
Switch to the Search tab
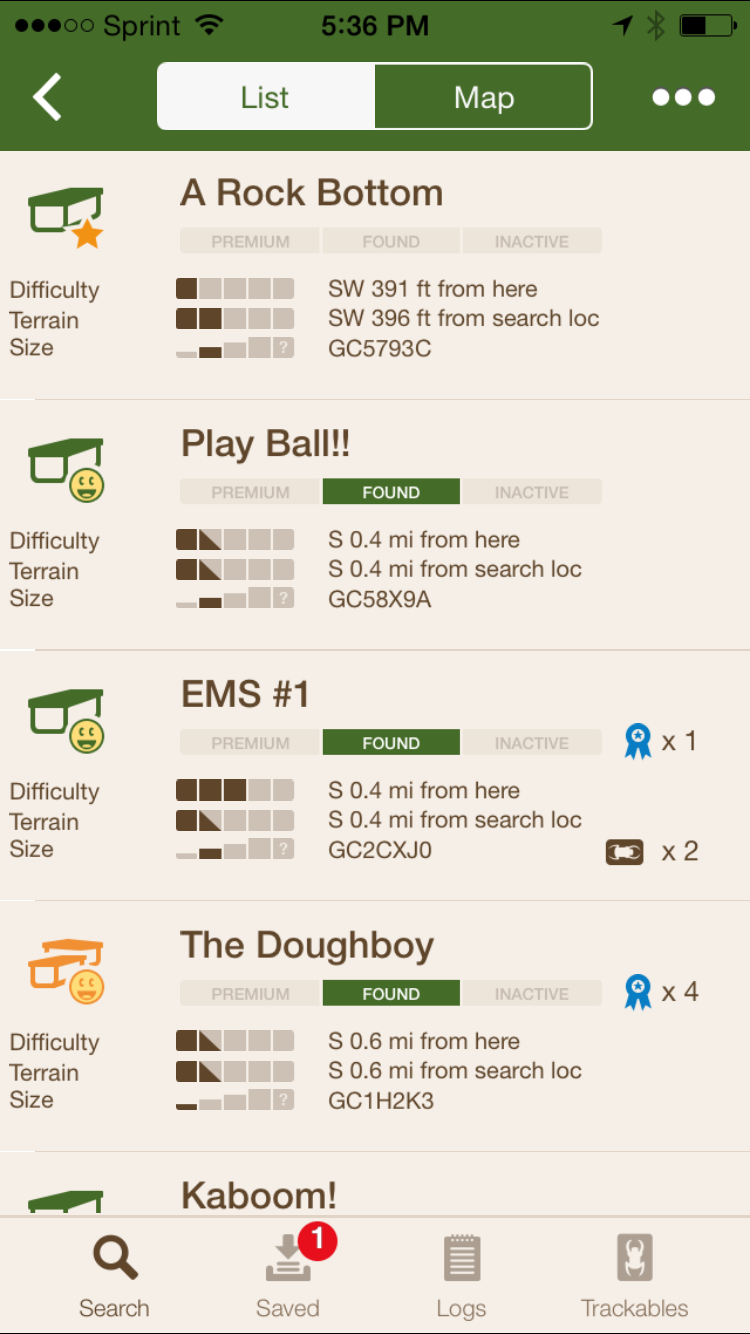(114, 1275)
